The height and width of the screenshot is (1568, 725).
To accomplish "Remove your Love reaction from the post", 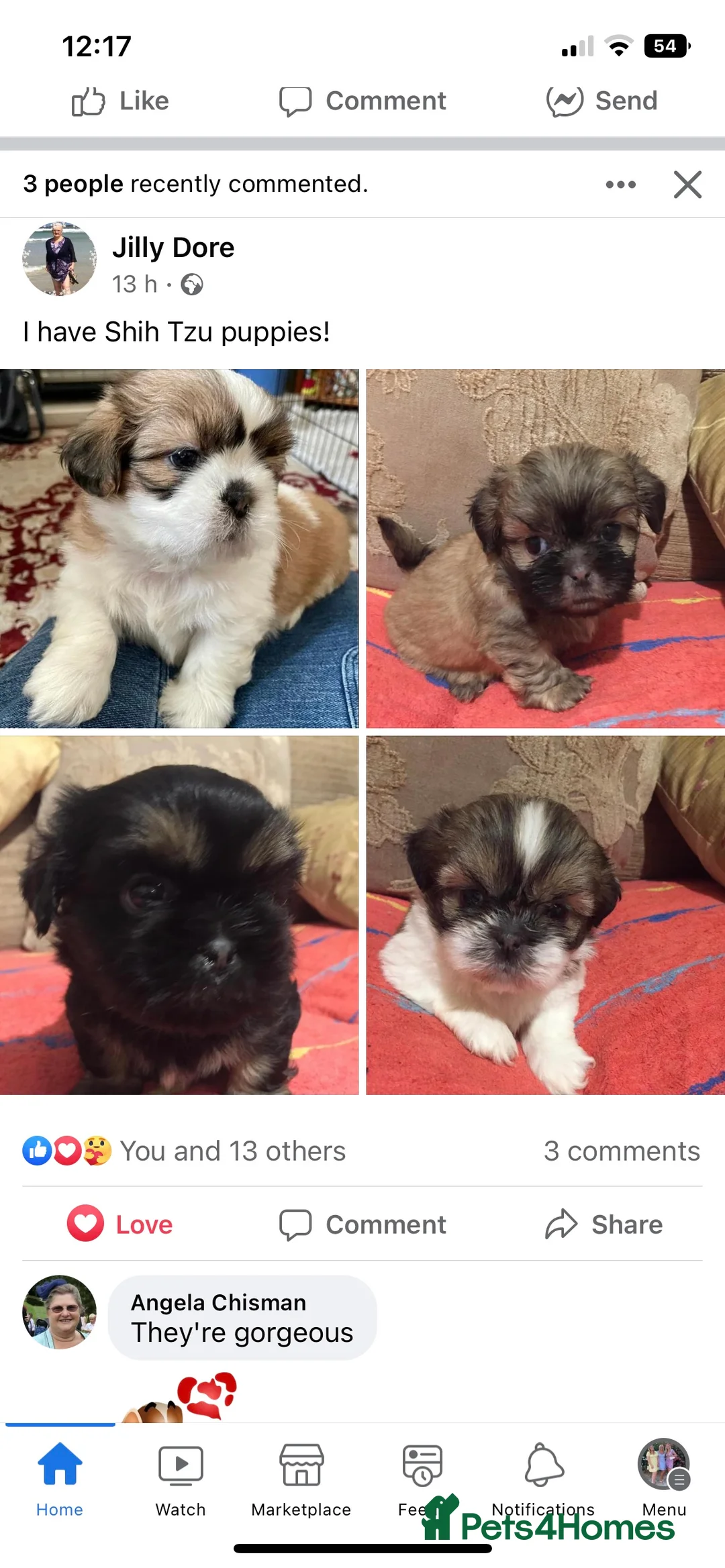I will [119, 1224].
